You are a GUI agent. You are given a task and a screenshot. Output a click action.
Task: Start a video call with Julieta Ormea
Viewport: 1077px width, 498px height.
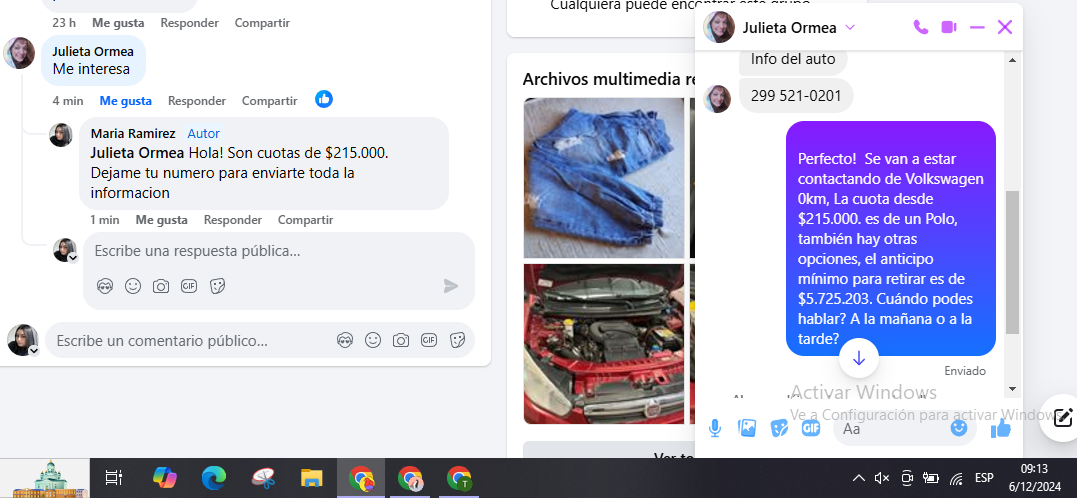(x=948, y=27)
